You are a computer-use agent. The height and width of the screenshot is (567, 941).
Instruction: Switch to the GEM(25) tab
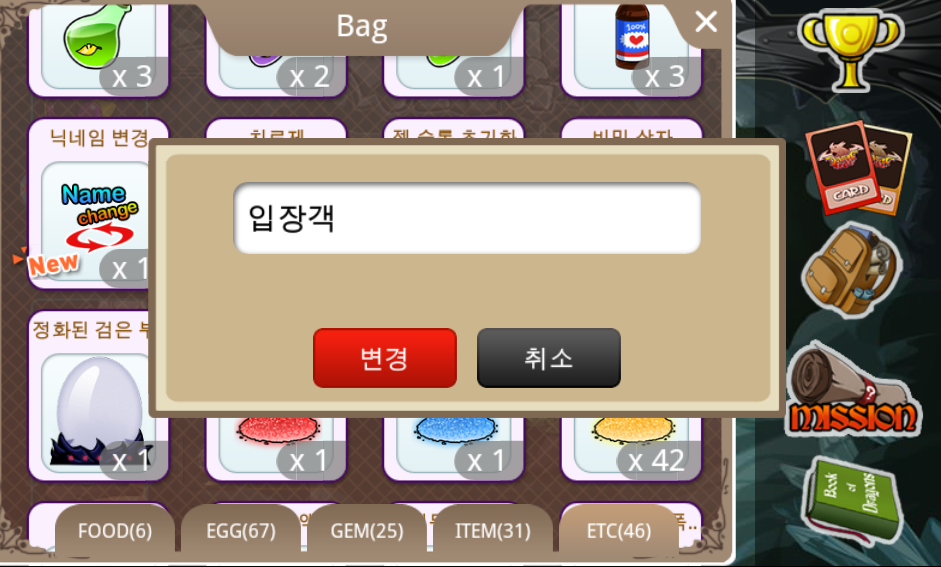(x=367, y=530)
